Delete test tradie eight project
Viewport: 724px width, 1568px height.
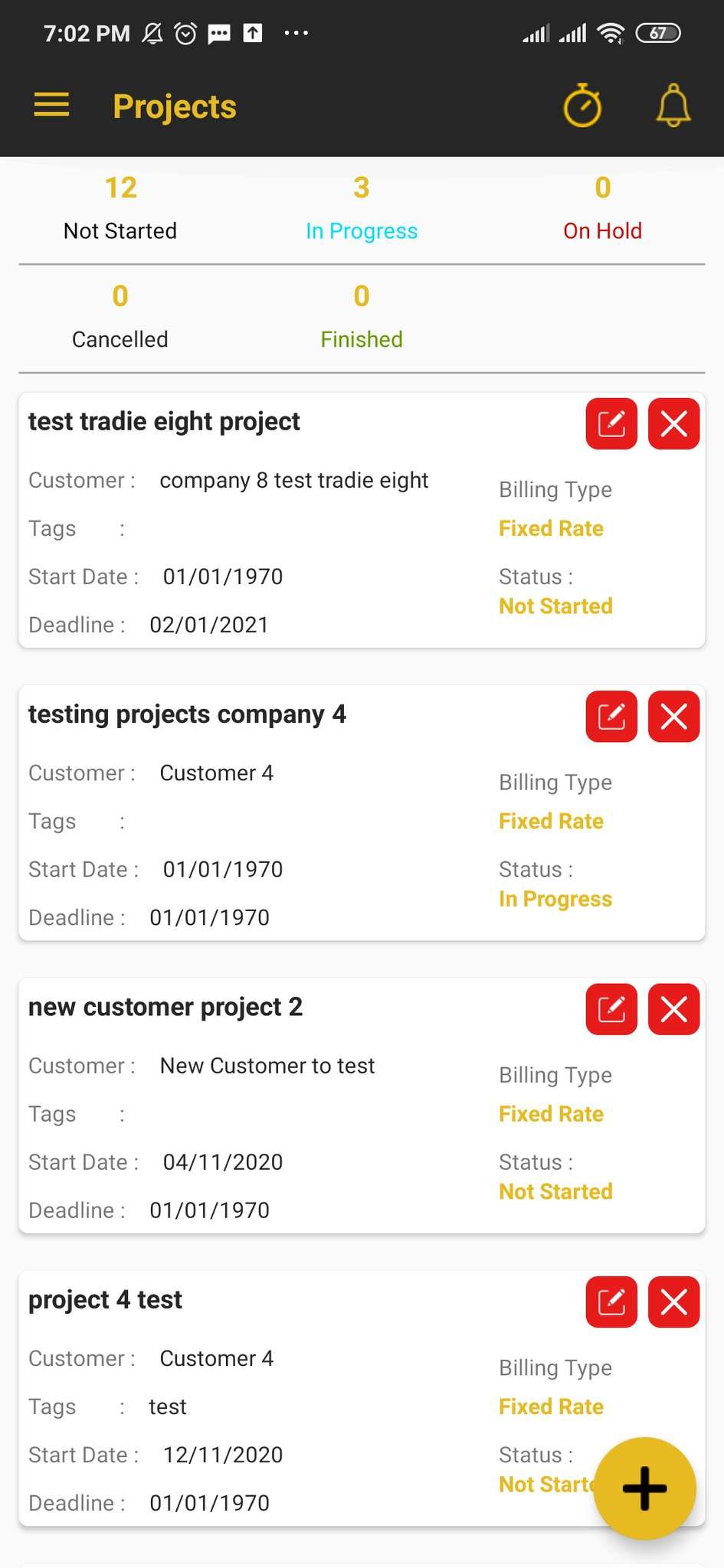tap(673, 423)
